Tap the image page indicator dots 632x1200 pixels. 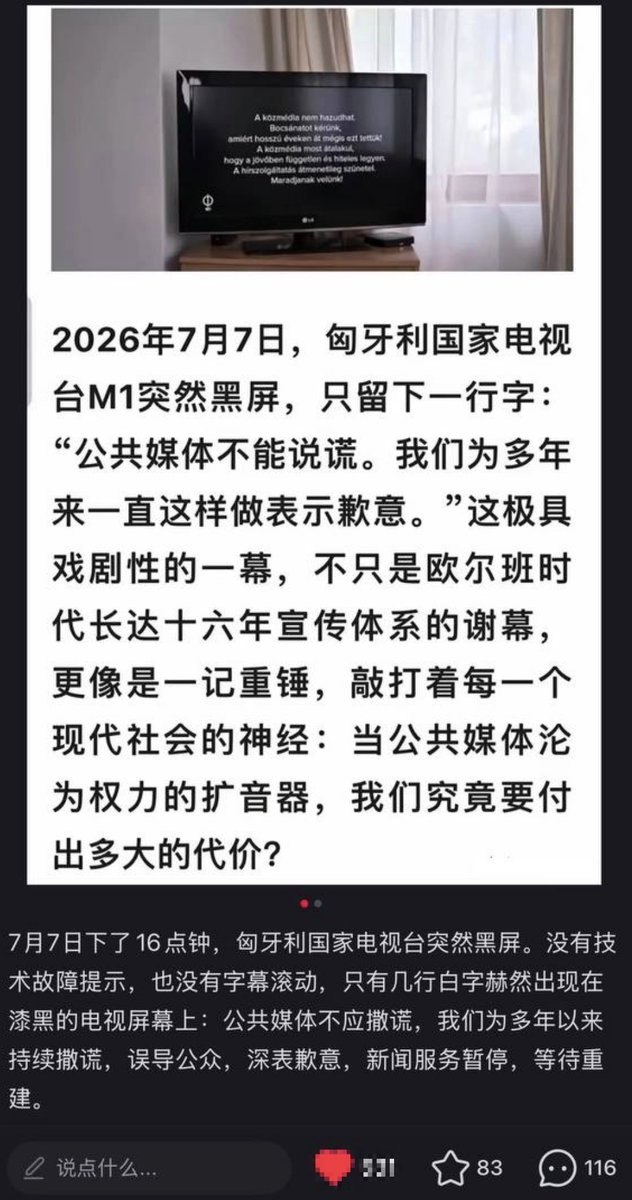tap(311, 903)
